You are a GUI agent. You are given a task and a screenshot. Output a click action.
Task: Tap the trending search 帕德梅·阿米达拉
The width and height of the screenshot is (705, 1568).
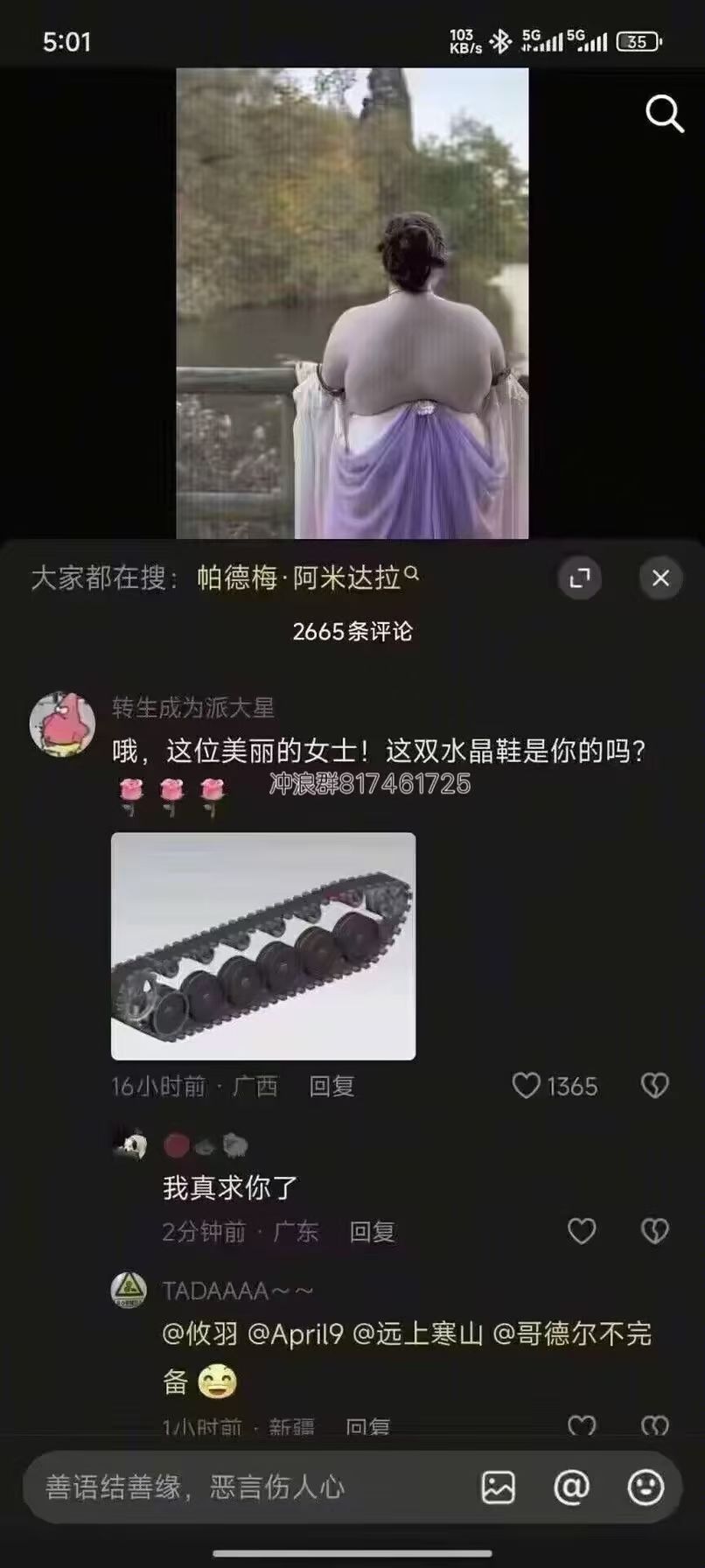(302, 576)
